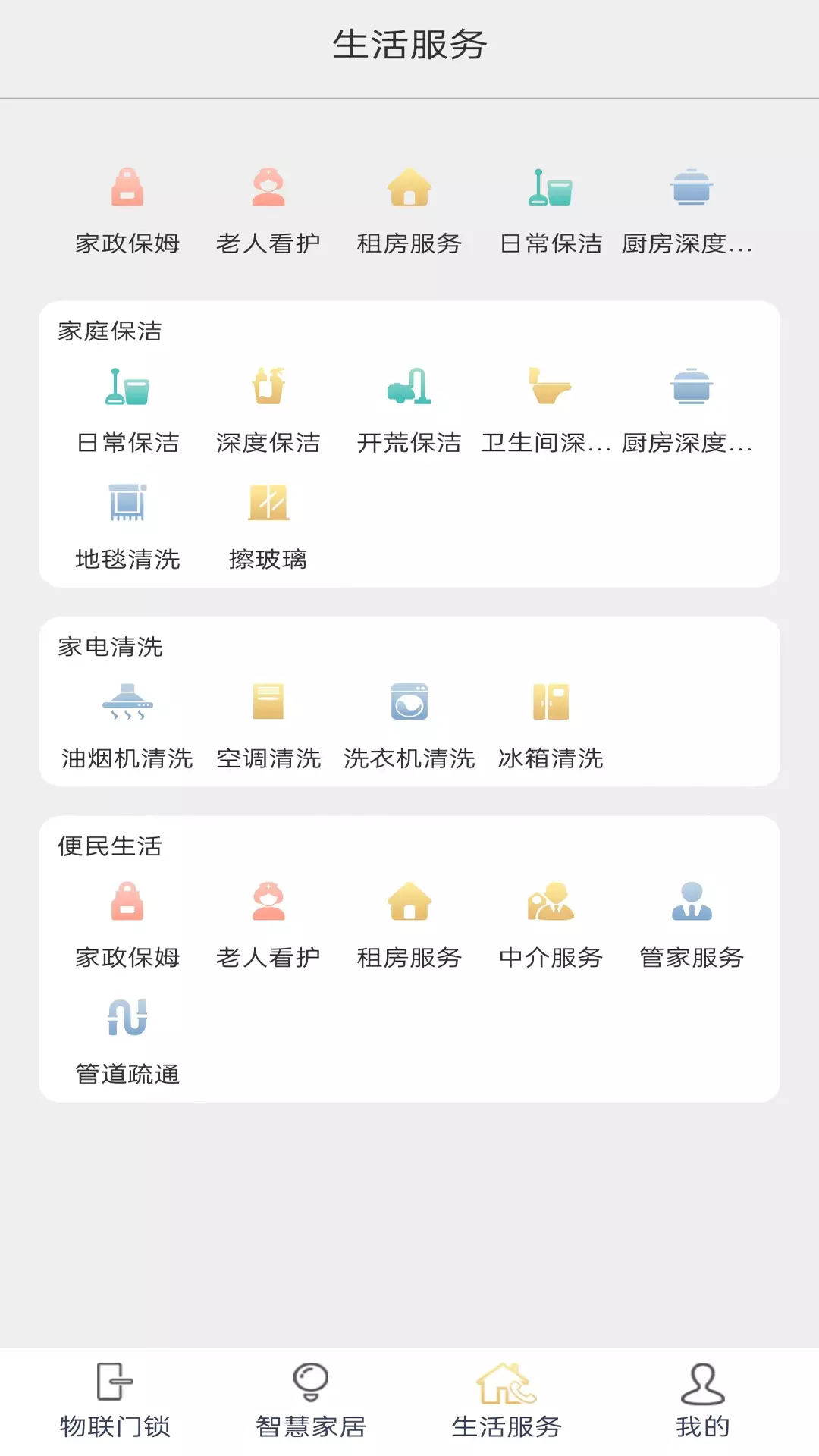Select the 生活服务 bottom tab
The width and height of the screenshot is (819, 1456).
point(507,1401)
